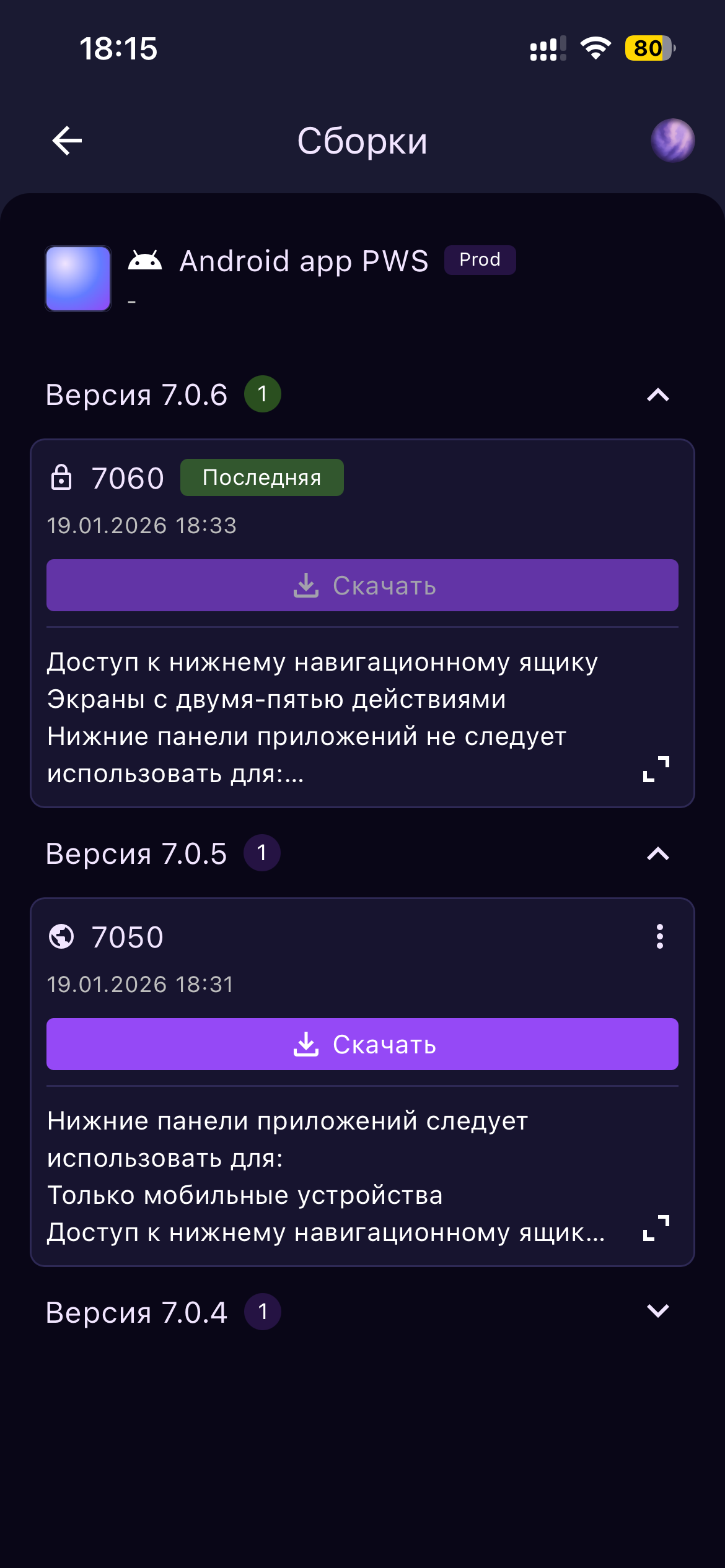Expand the build 7050 release notes
The image size is (725, 1568).
click(x=656, y=1228)
